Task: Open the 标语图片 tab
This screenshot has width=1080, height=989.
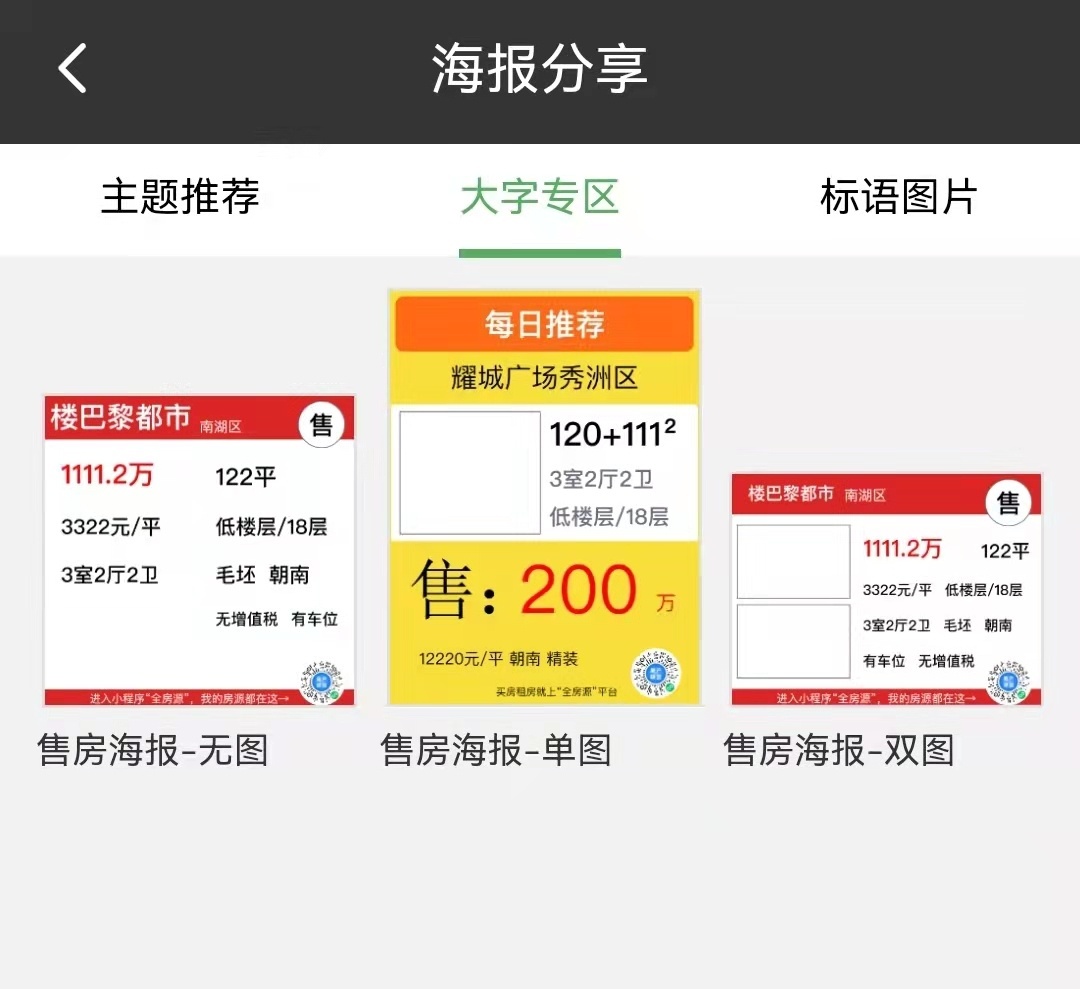Action: [x=898, y=197]
